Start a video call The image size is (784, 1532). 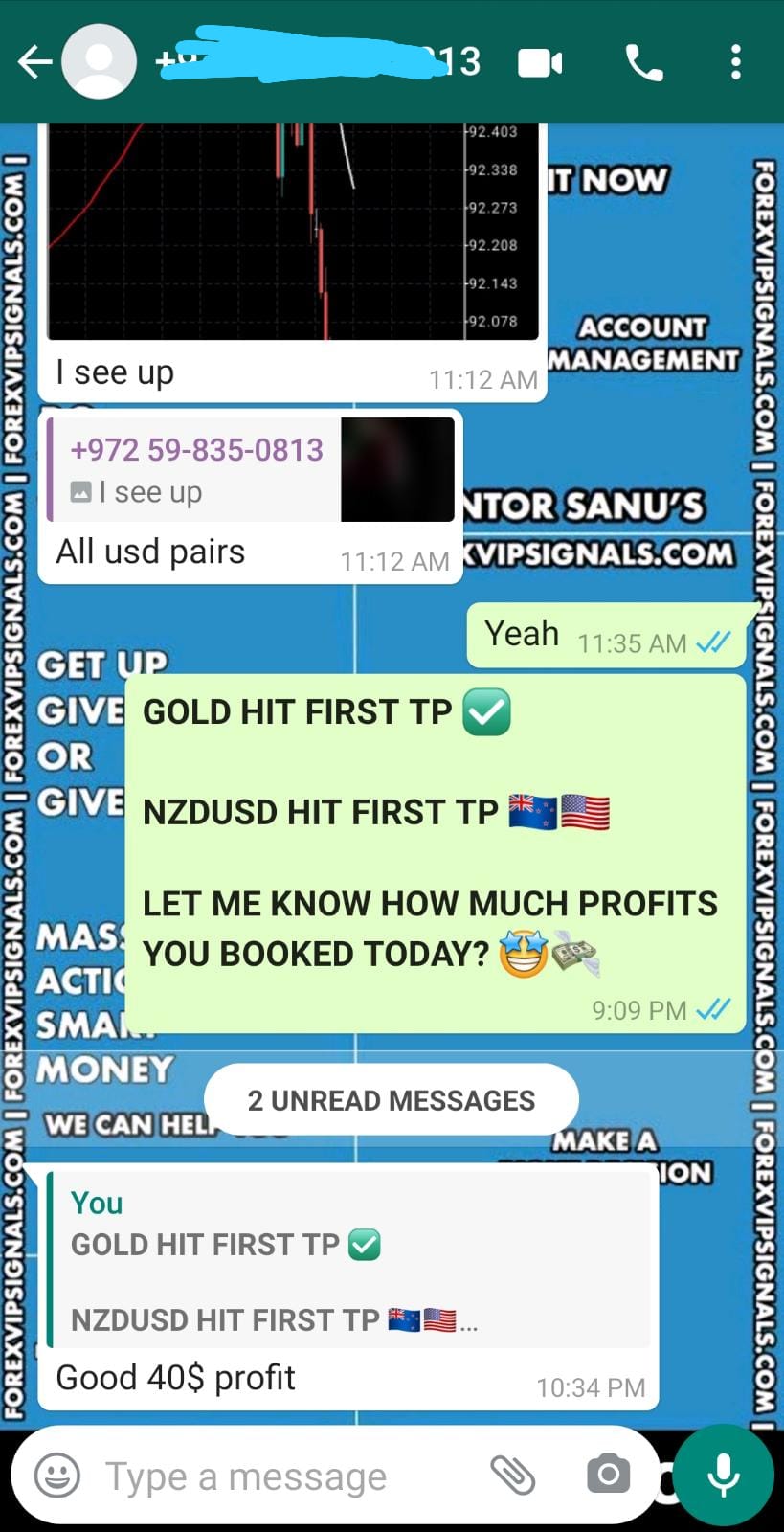point(540,63)
